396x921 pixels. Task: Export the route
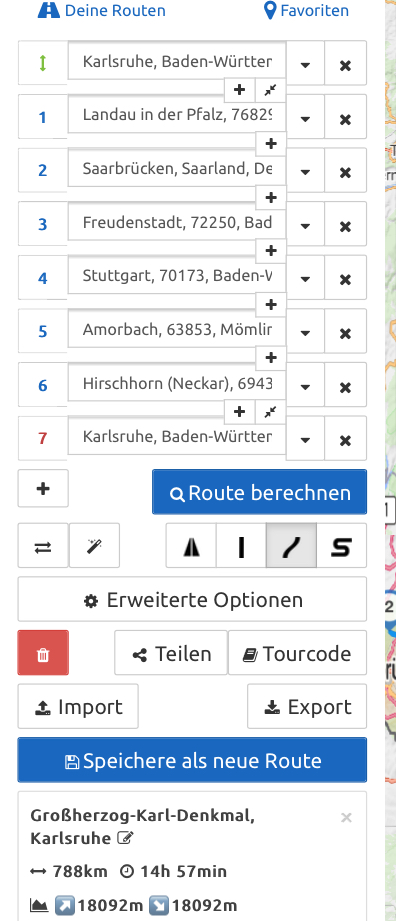pyautogui.click(x=307, y=706)
